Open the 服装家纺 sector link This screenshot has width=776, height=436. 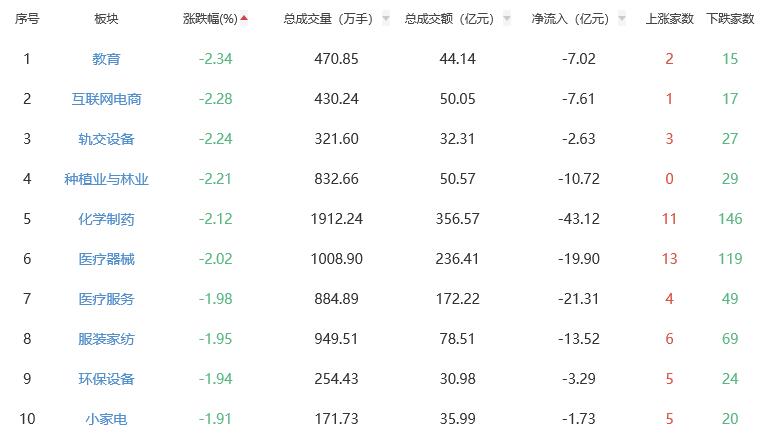(106, 339)
